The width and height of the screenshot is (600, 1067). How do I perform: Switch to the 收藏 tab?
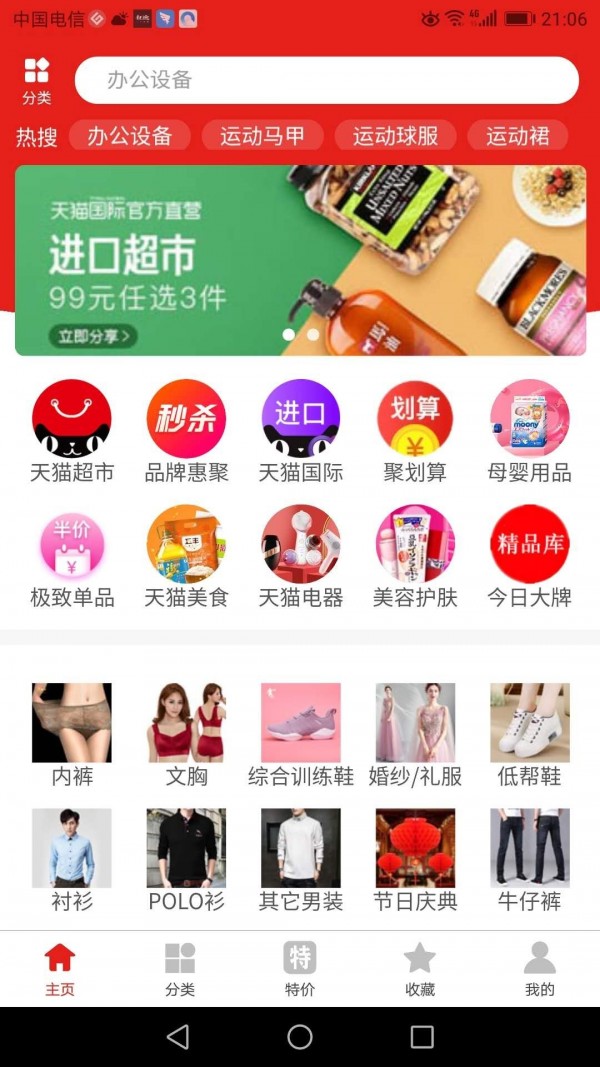[420, 968]
